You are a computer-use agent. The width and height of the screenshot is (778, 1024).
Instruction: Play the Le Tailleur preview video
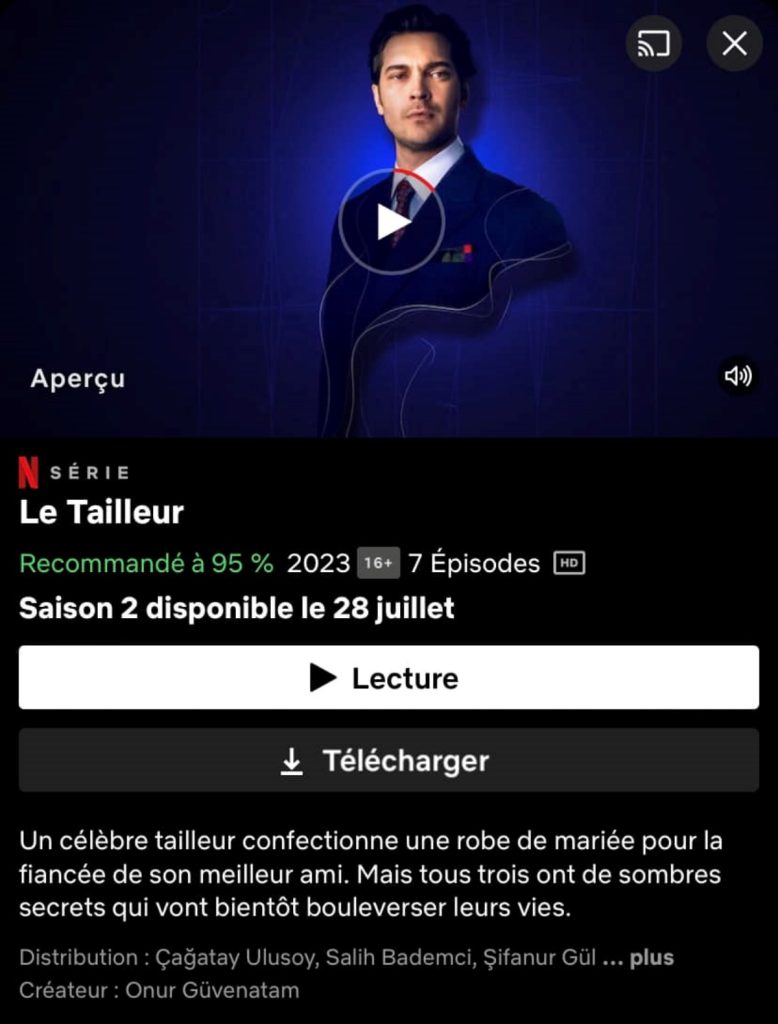(391, 222)
